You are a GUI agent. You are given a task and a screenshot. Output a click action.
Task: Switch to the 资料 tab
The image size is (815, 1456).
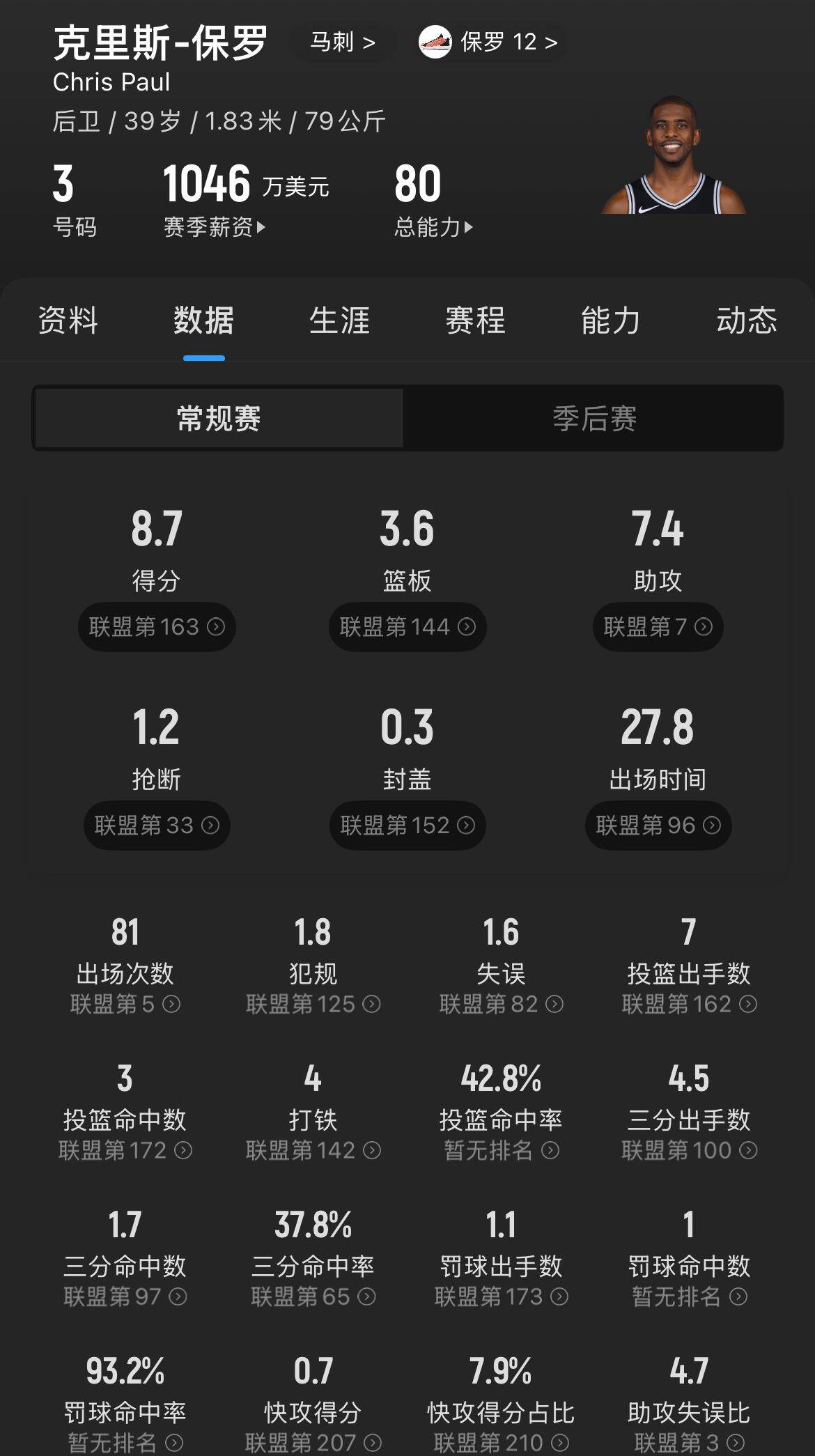click(68, 321)
